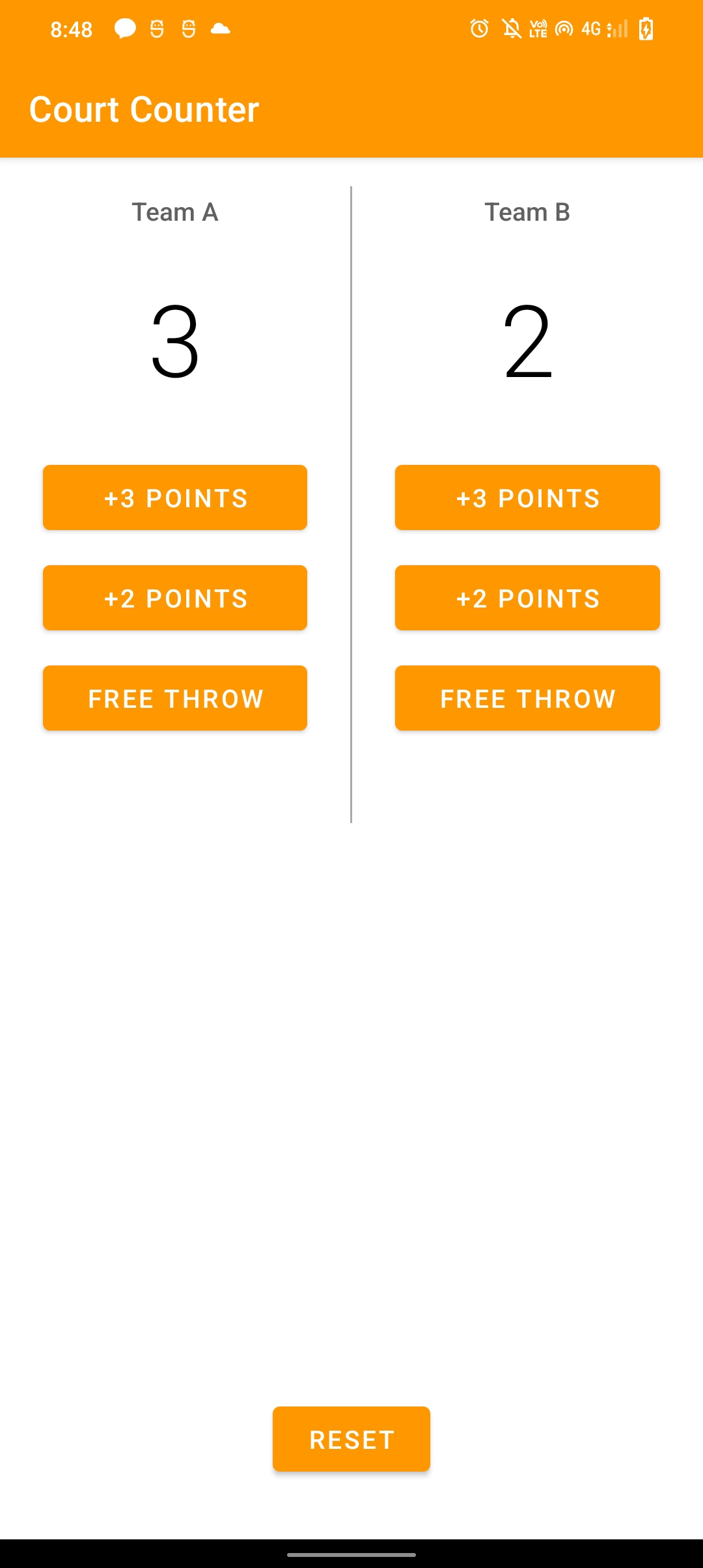Viewport: 703px width, 1568px height.
Task: Click the Team A score display
Action: pyautogui.click(x=176, y=342)
